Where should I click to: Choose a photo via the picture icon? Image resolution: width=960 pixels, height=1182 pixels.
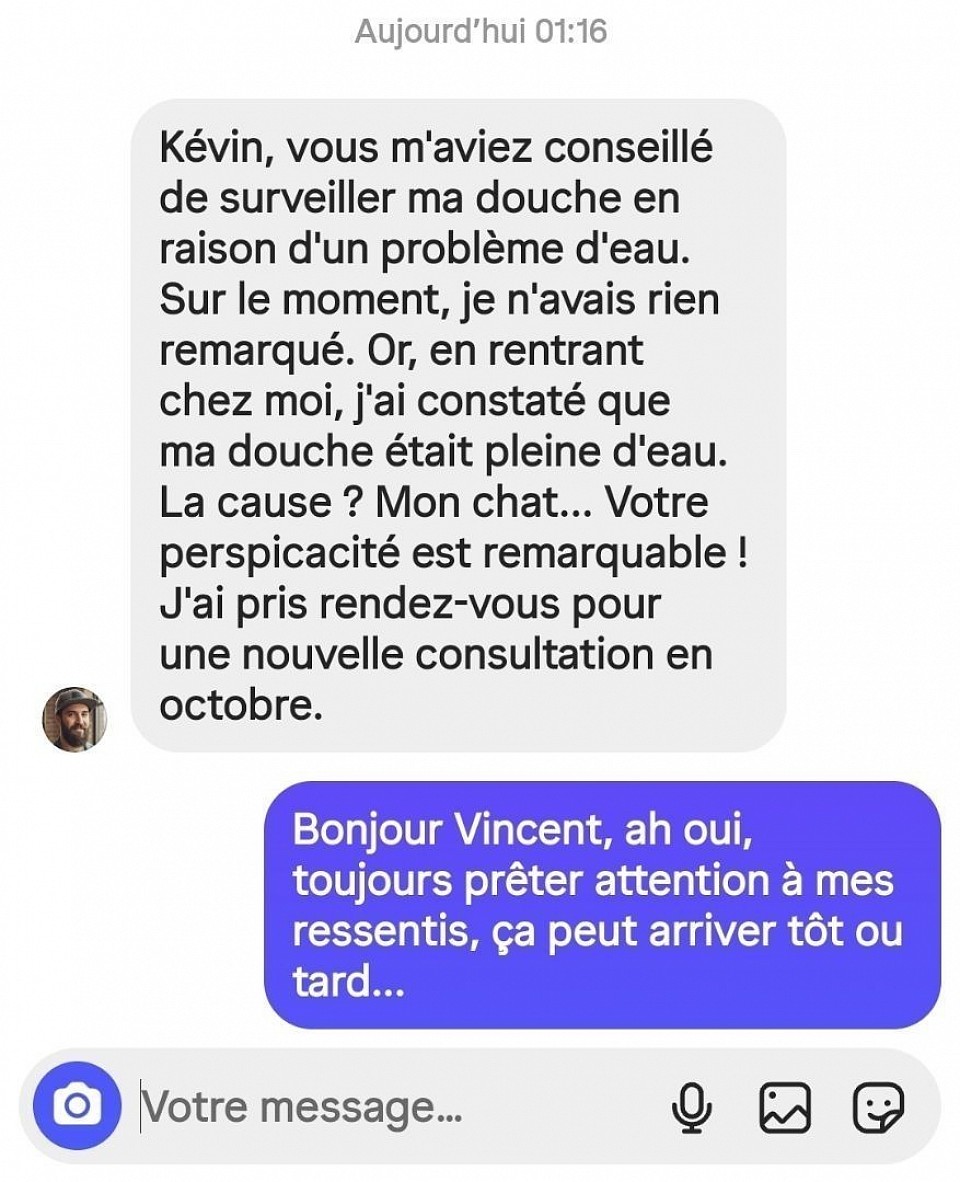tap(786, 1106)
